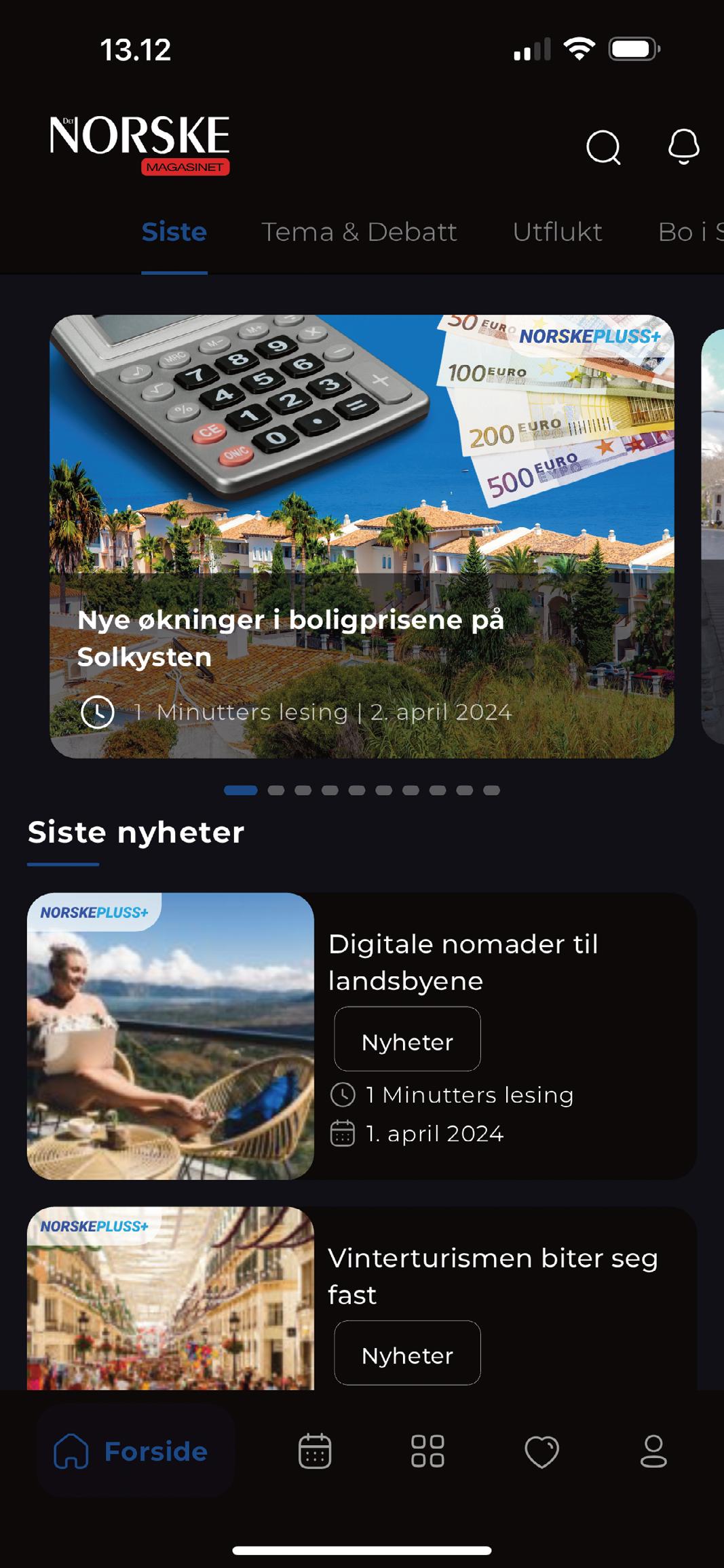The image size is (724, 1568).
Task: Select the Utflukt tab
Action: [557, 232]
